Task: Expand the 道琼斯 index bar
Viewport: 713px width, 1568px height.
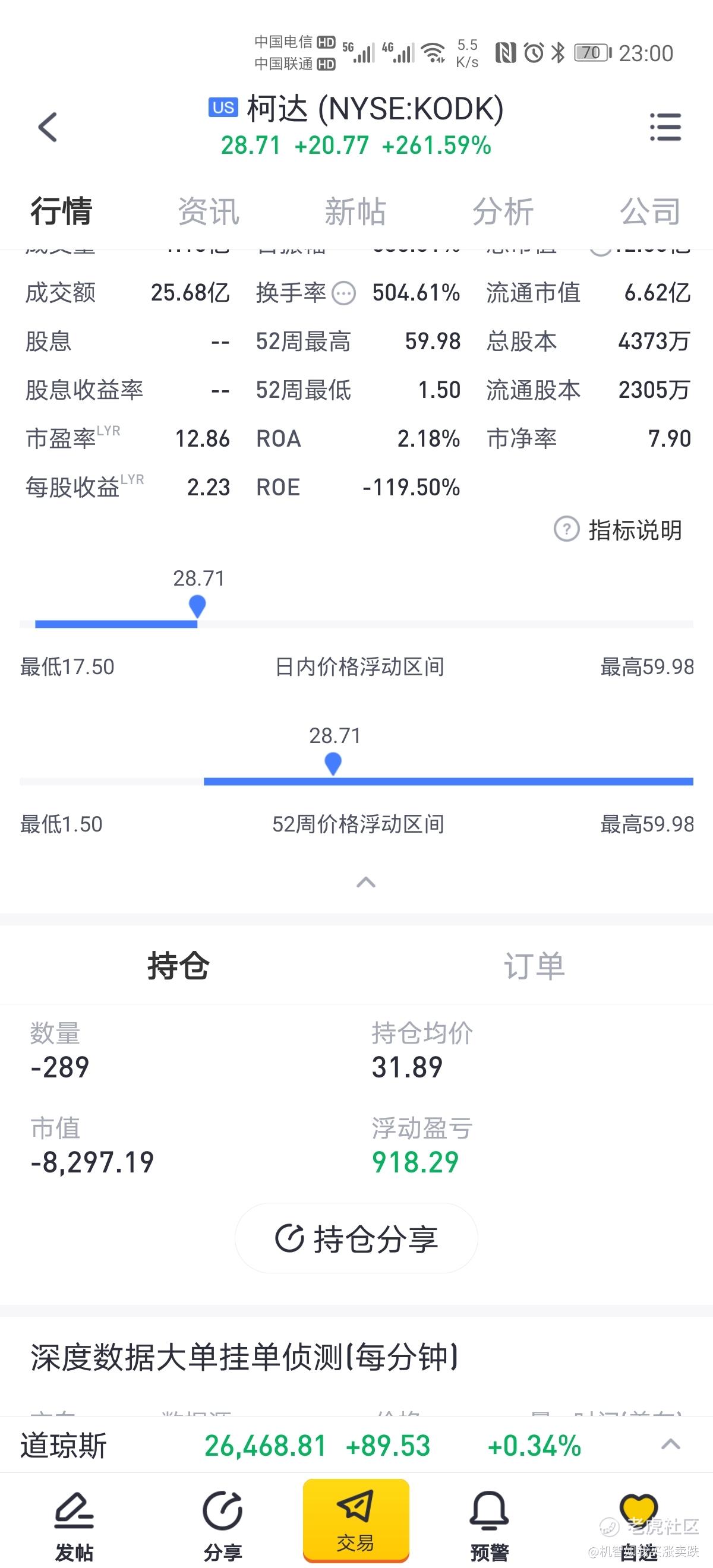Action: coord(670,1444)
